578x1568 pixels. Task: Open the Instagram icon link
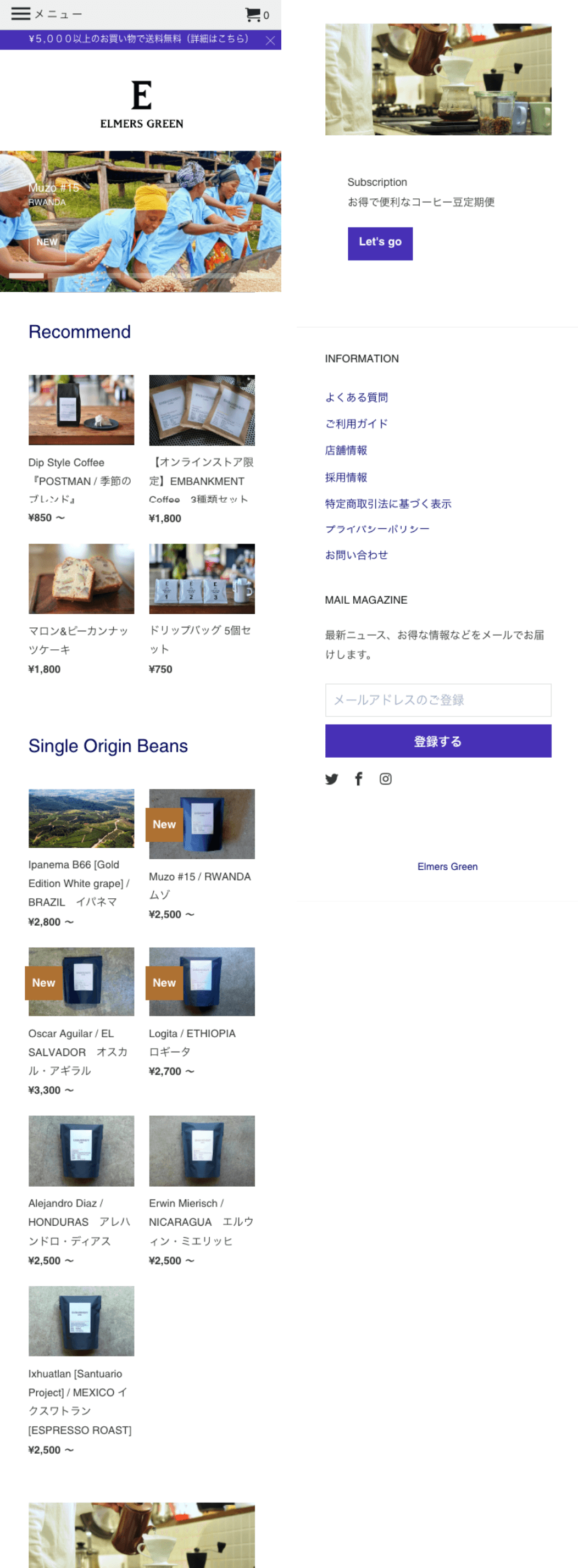(x=385, y=779)
